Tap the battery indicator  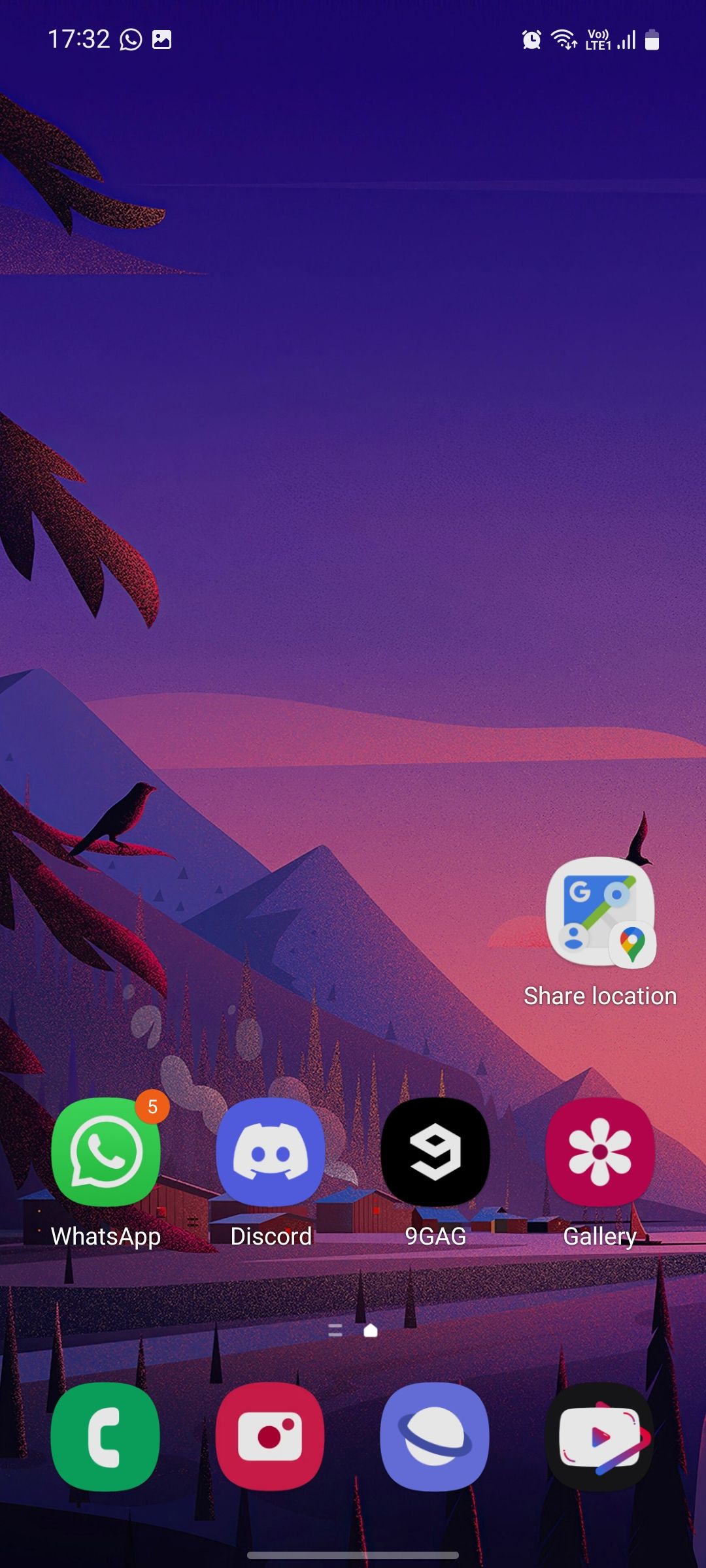[653, 39]
